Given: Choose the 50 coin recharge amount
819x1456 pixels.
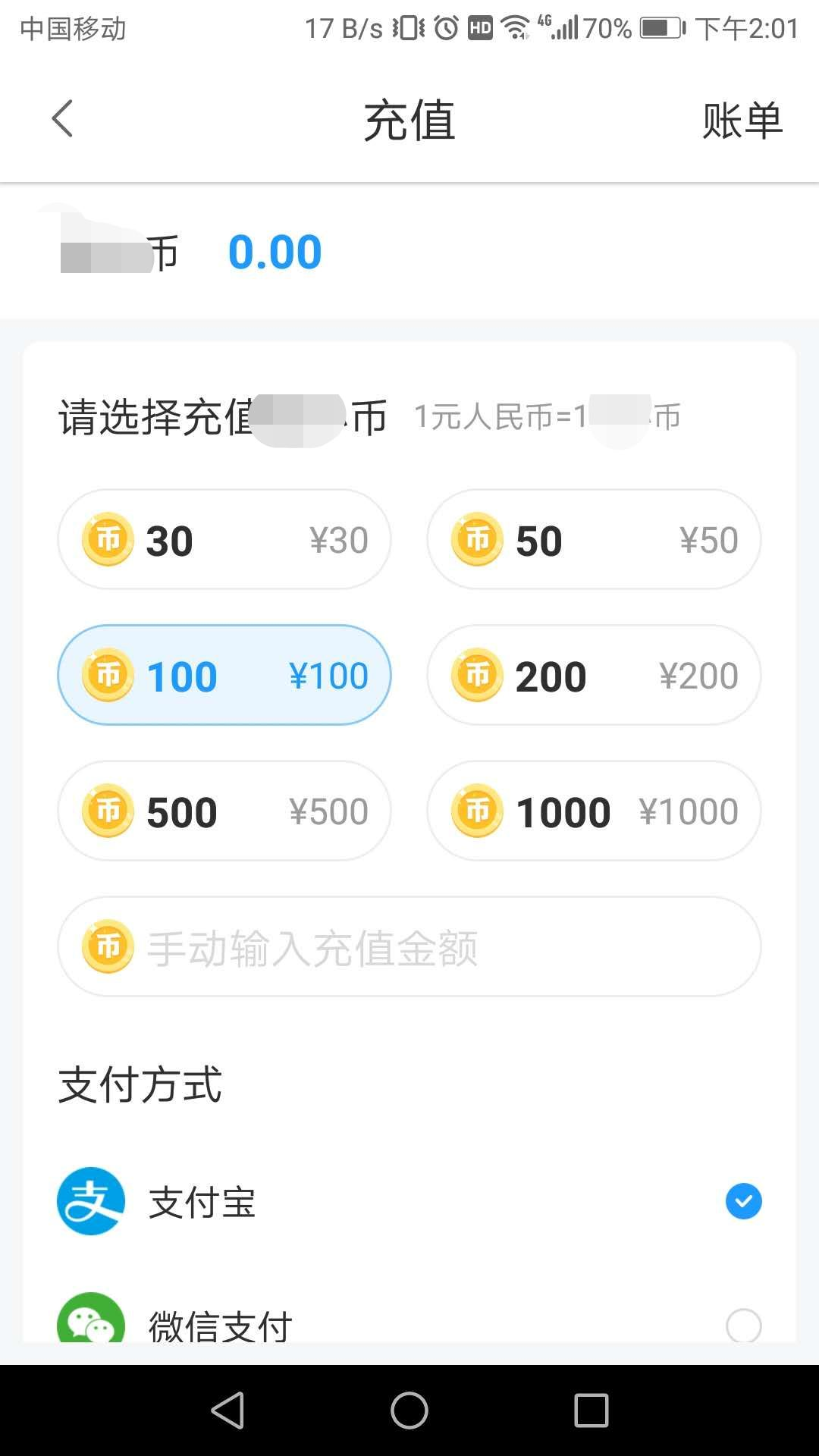Looking at the screenshot, I should (x=594, y=540).
